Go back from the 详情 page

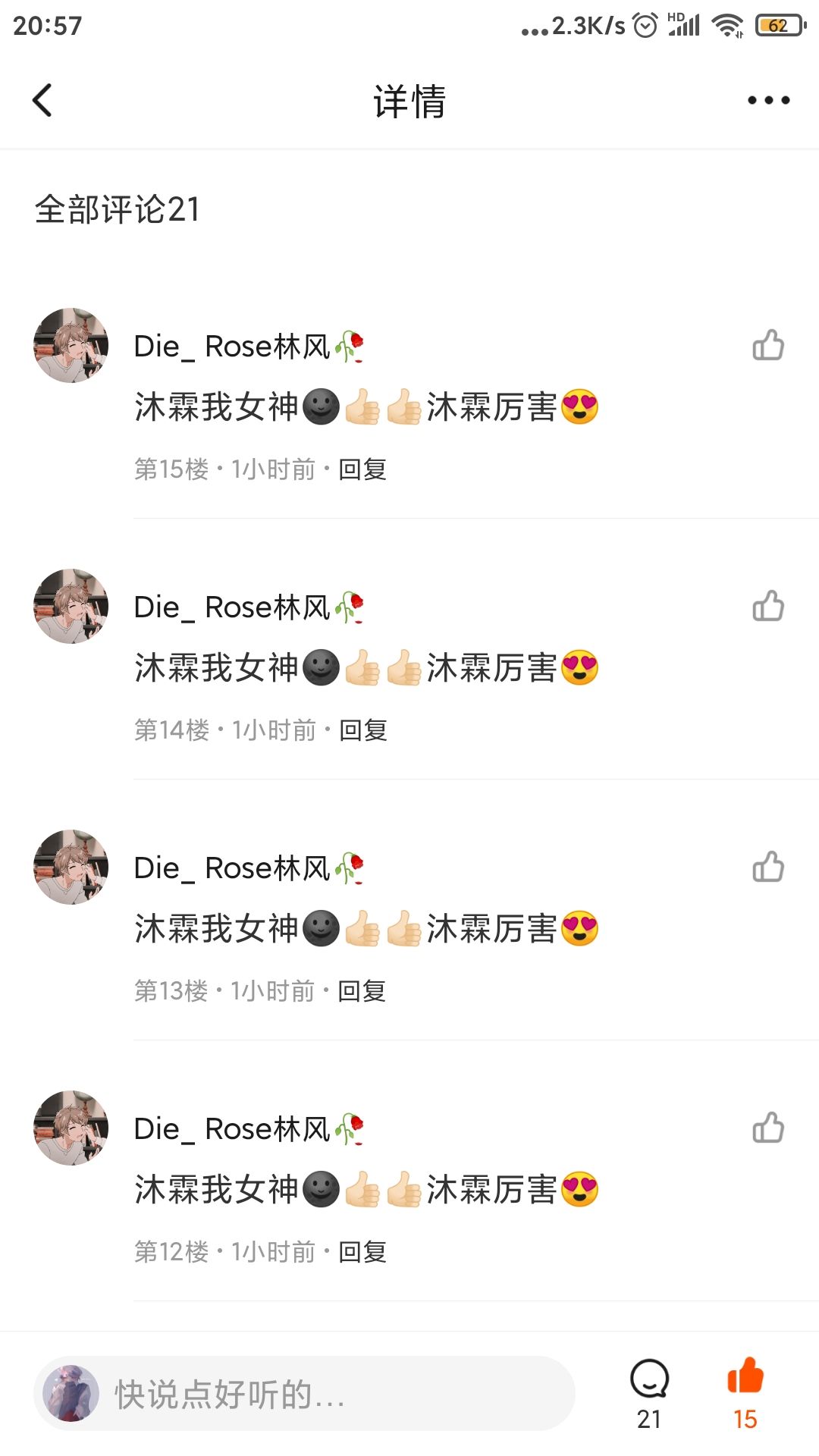click(x=42, y=100)
